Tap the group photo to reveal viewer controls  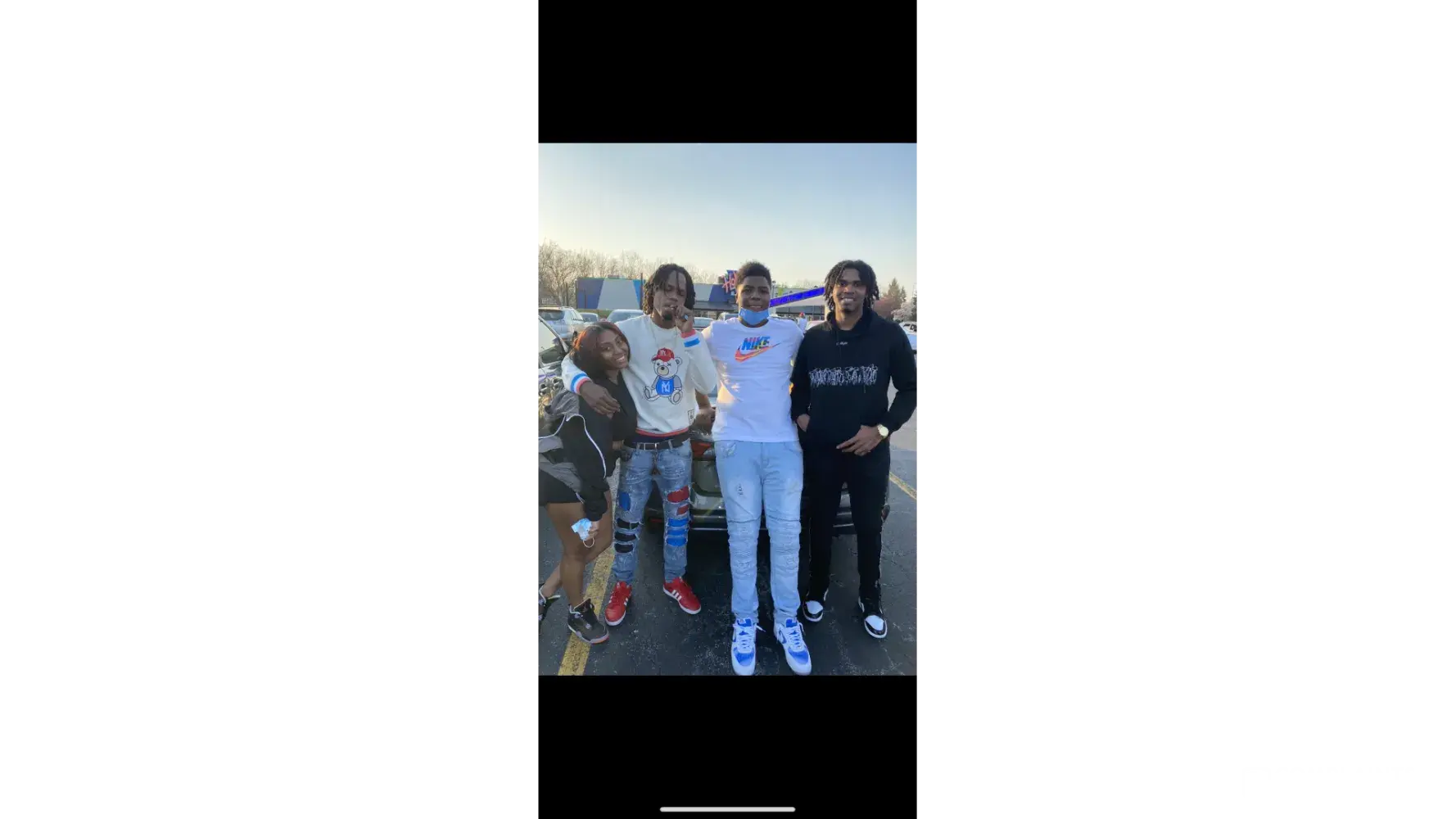coord(726,409)
